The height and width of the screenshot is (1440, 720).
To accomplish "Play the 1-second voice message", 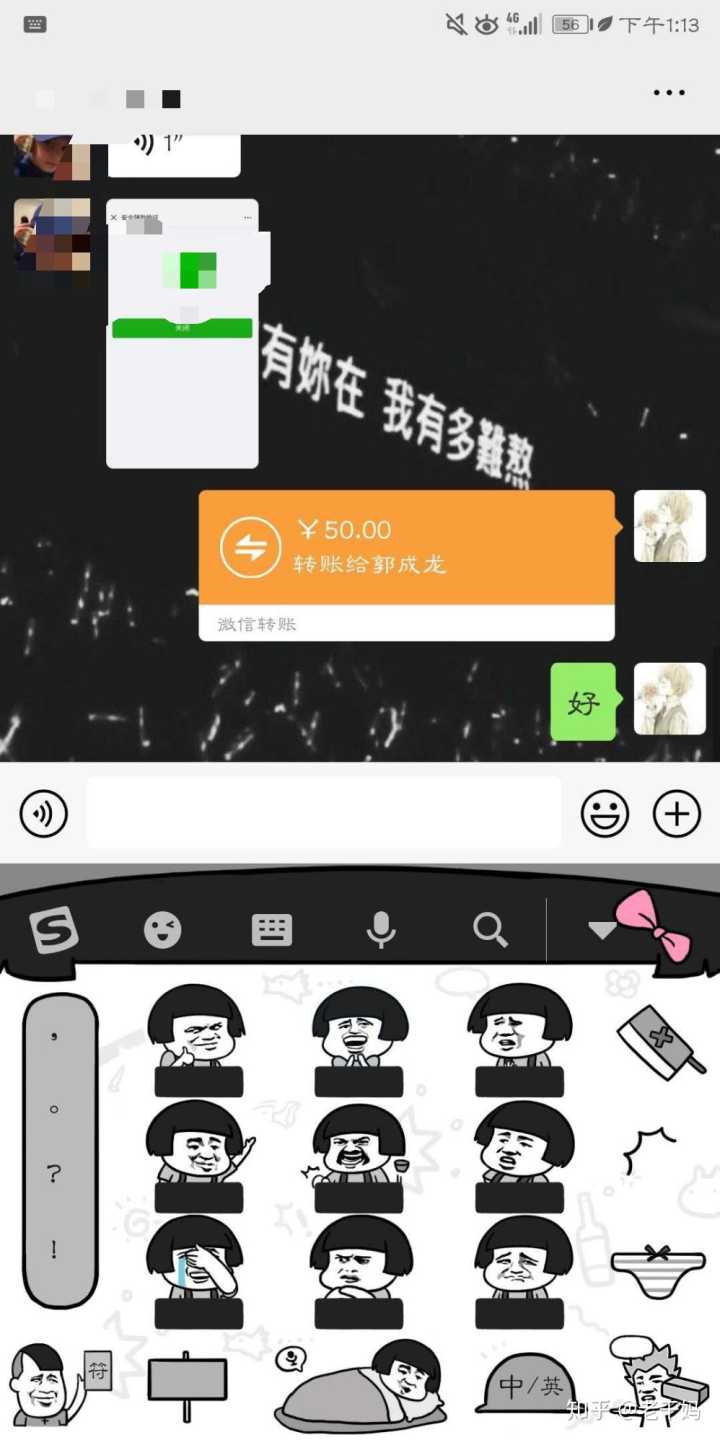I will click(x=173, y=148).
